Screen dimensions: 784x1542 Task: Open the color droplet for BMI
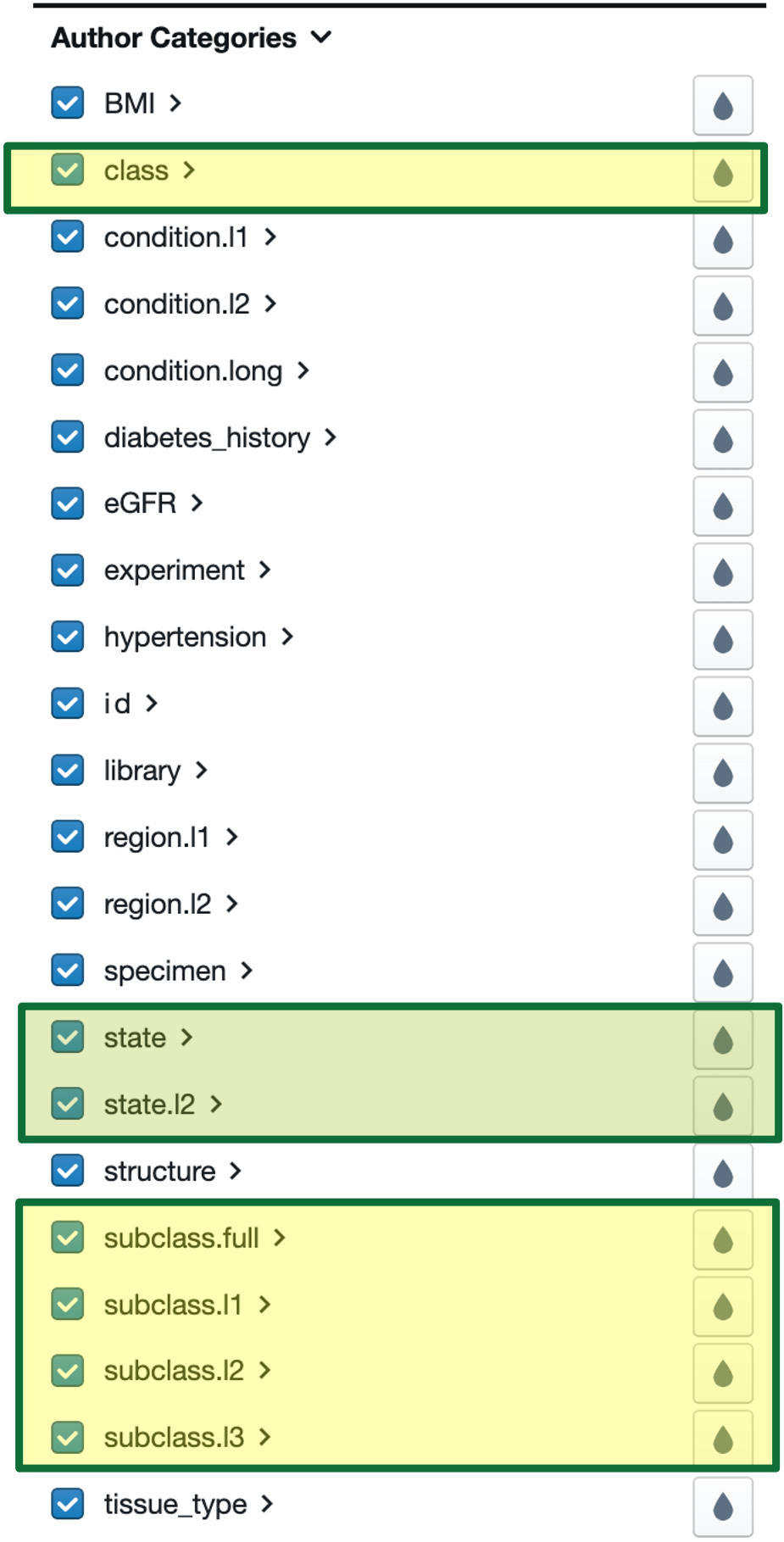coord(722,105)
